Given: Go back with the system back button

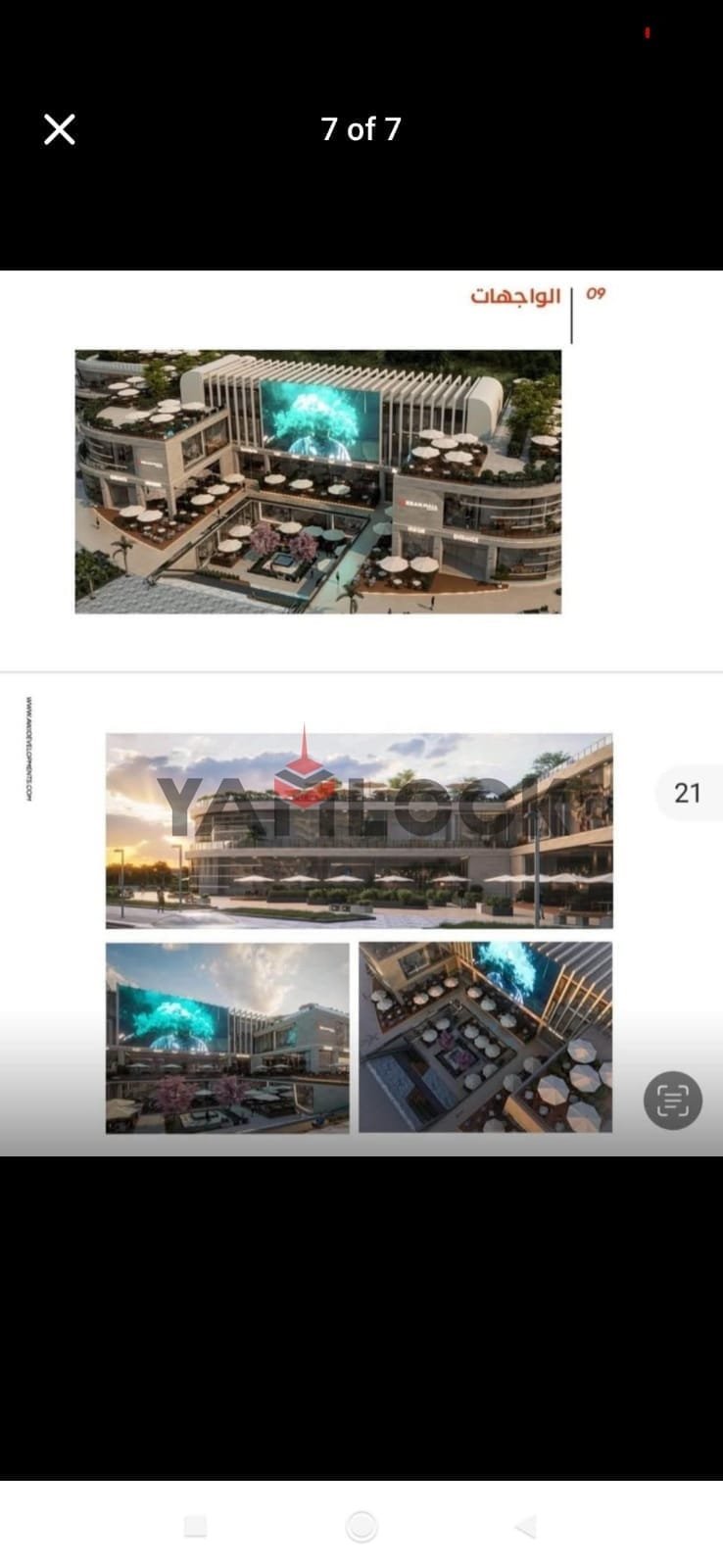Looking at the screenshot, I should pos(526,1526).
